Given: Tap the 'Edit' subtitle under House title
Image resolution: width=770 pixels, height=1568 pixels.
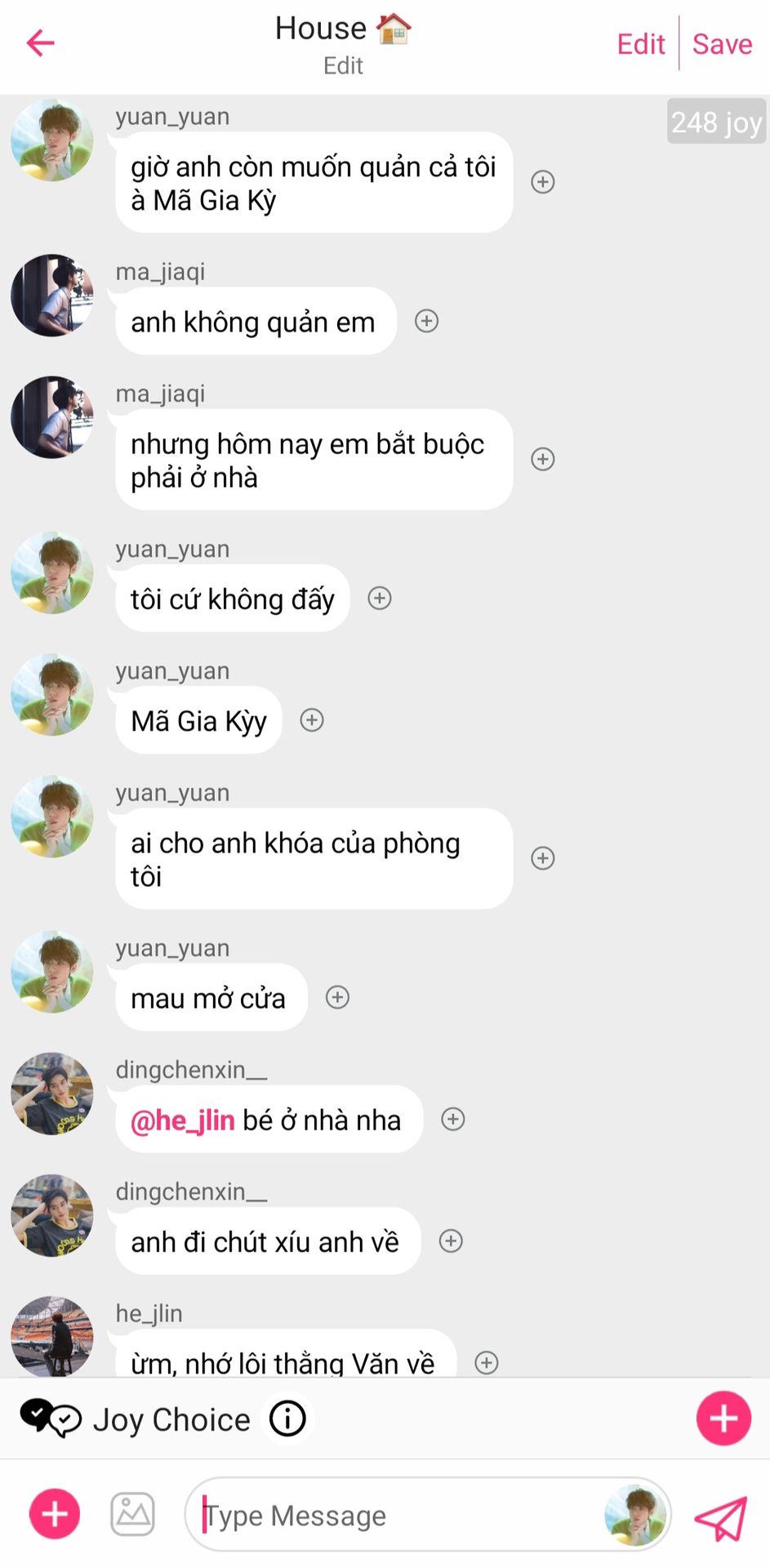Looking at the screenshot, I should (x=343, y=65).
